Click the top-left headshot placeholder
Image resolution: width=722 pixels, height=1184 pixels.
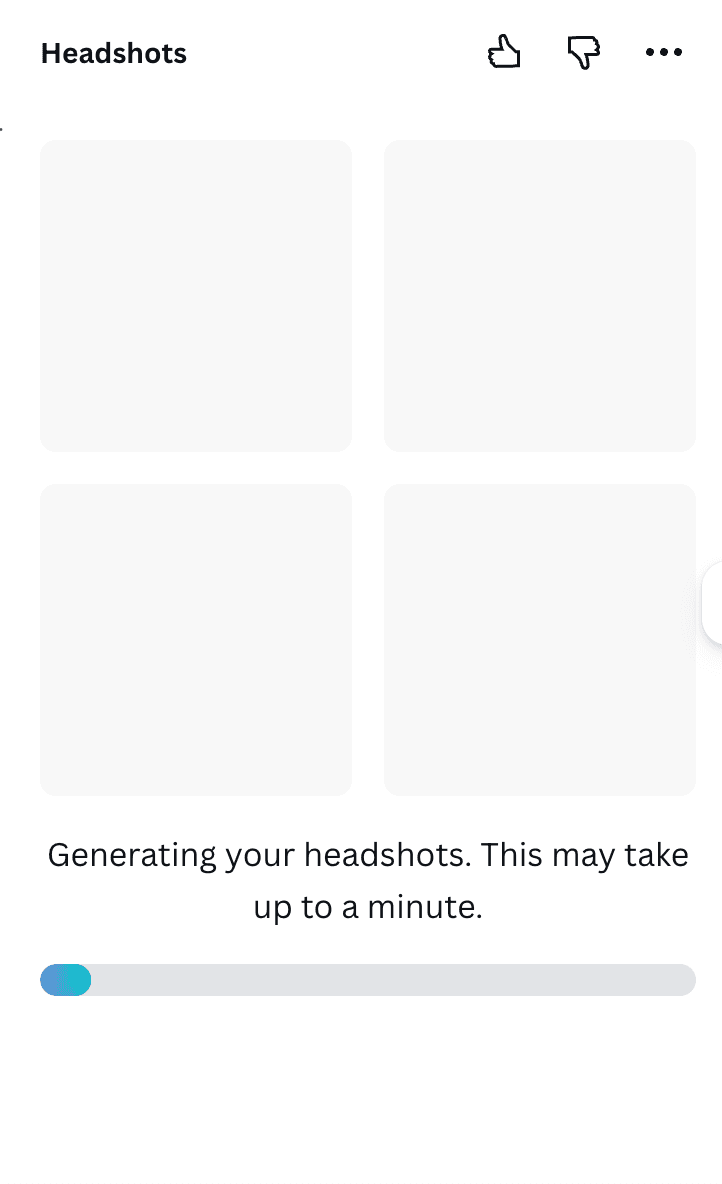click(x=196, y=295)
